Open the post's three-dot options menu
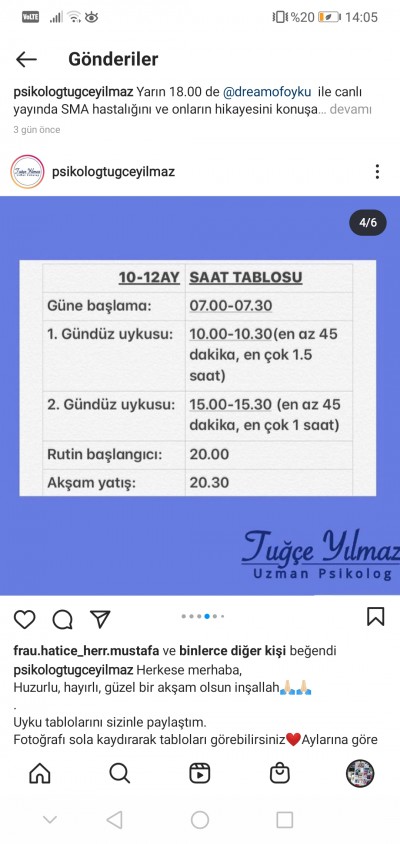This screenshot has width=400, height=844. pyautogui.click(x=377, y=172)
